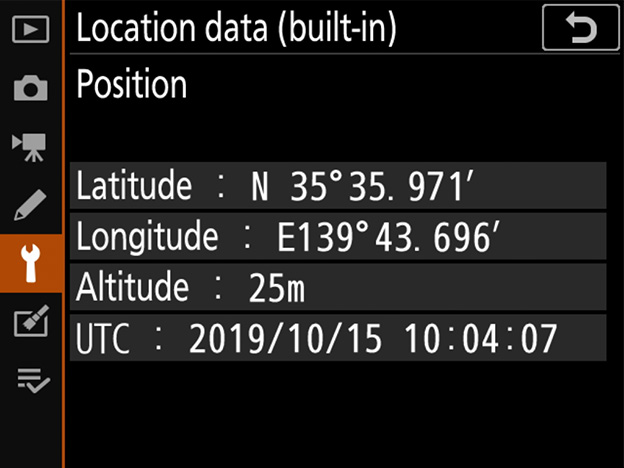This screenshot has width=624, height=468.
Task: Select the custom settings pencil tab
Action: [x=30, y=205]
